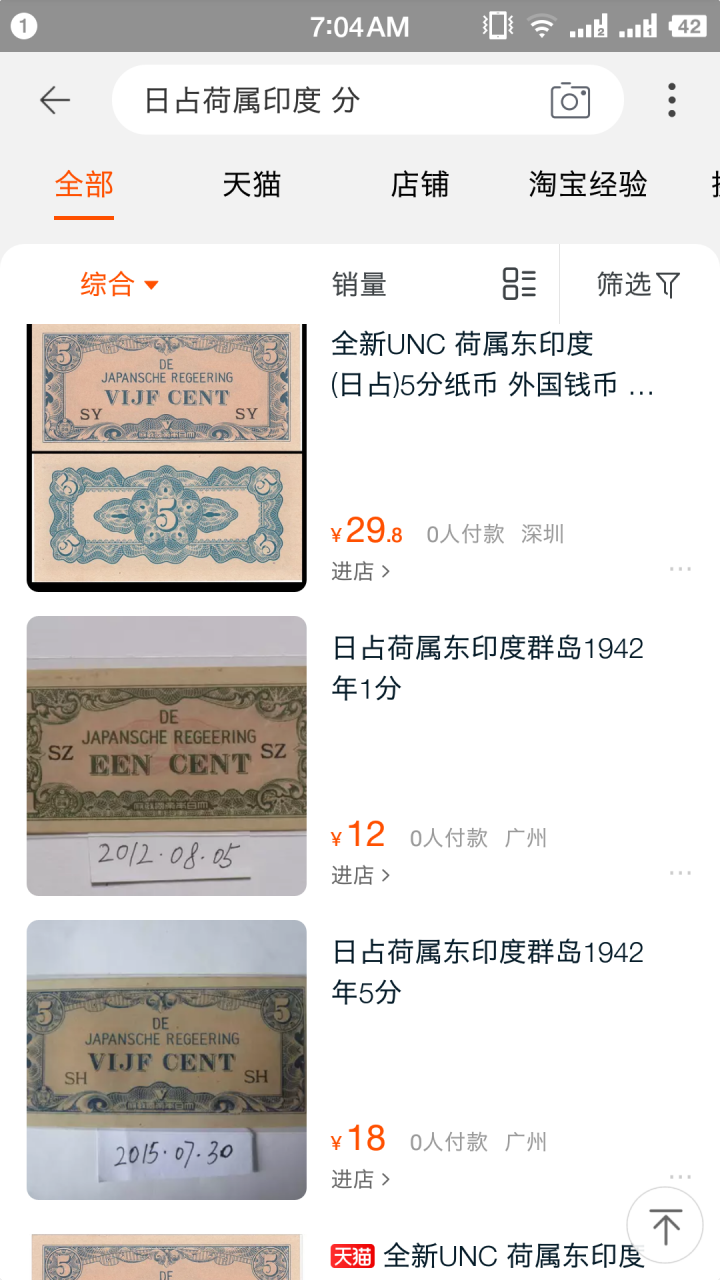Tap the search input field
720x1280 pixels.
pos(300,99)
